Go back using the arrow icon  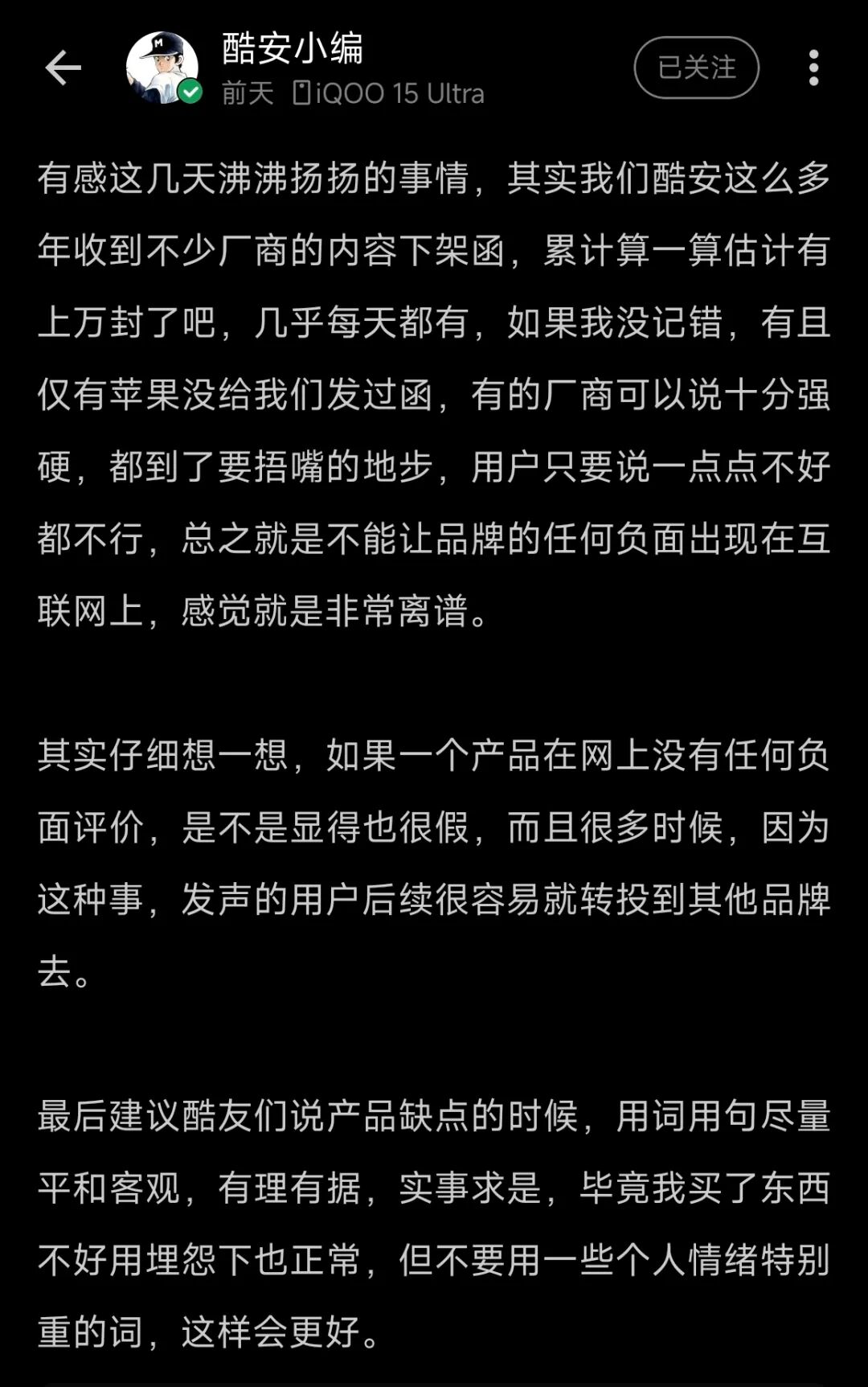(x=63, y=68)
